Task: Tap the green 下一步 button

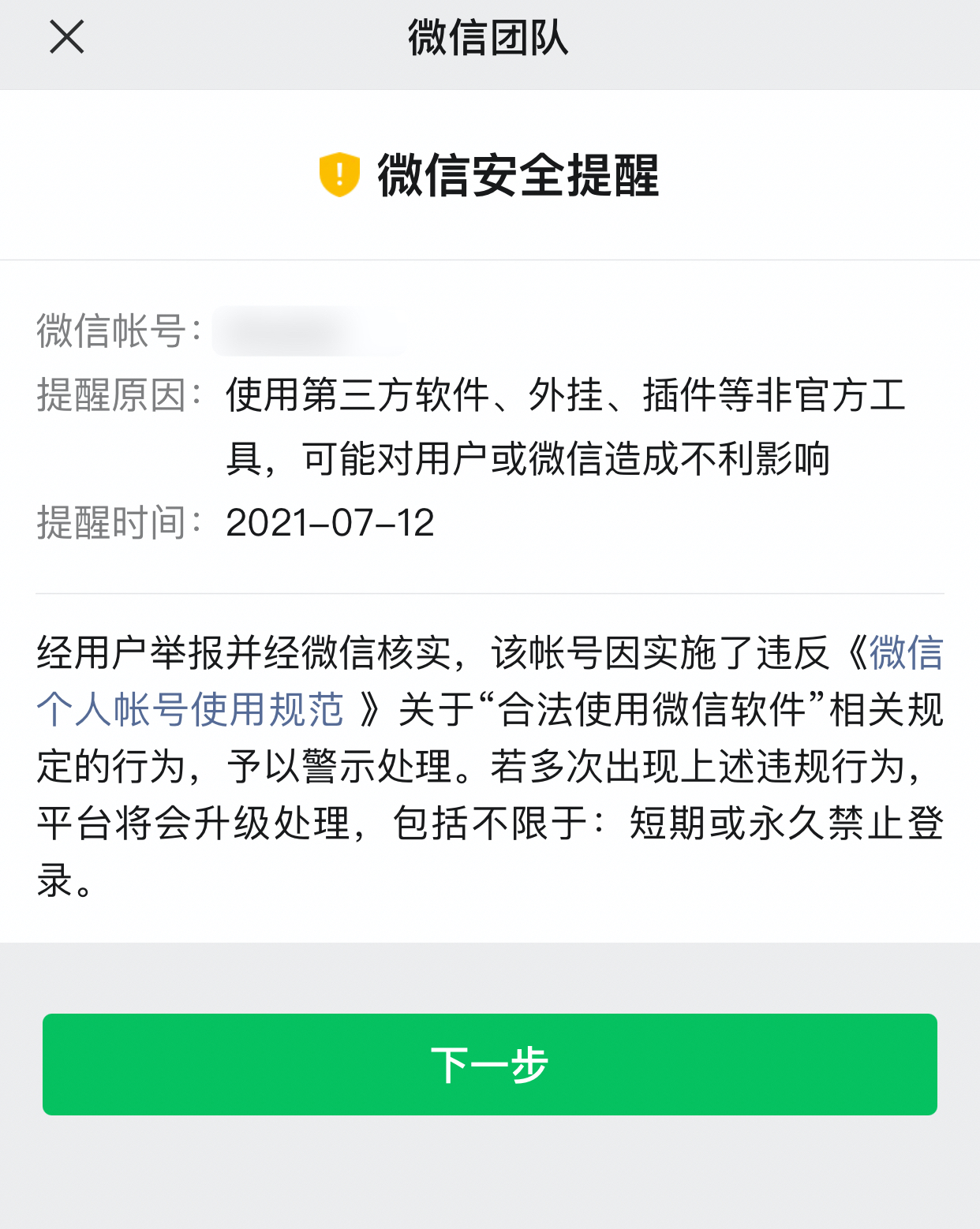Action: pos(489,1064)
